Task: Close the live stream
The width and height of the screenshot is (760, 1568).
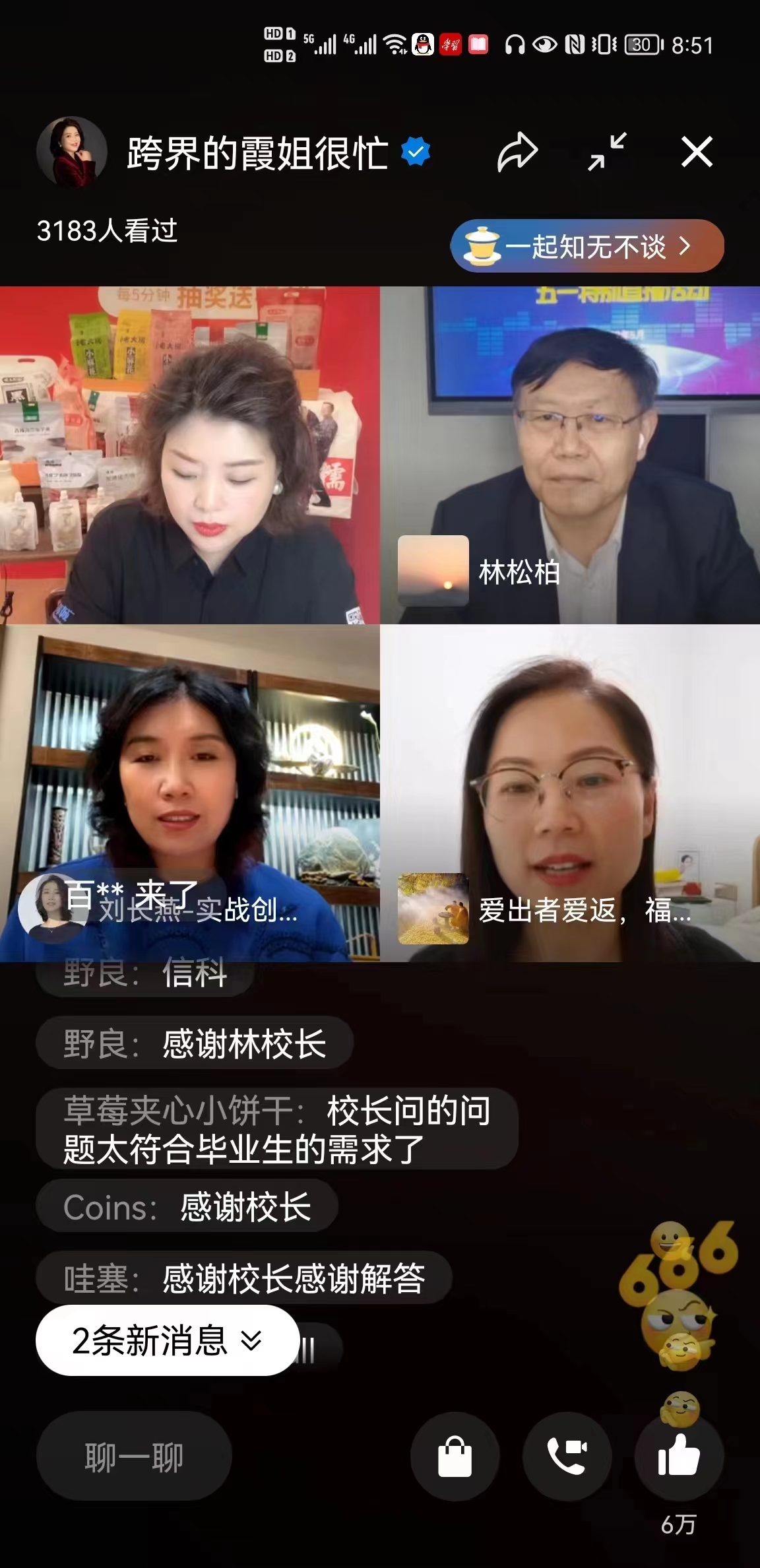Action: (697, 152)
